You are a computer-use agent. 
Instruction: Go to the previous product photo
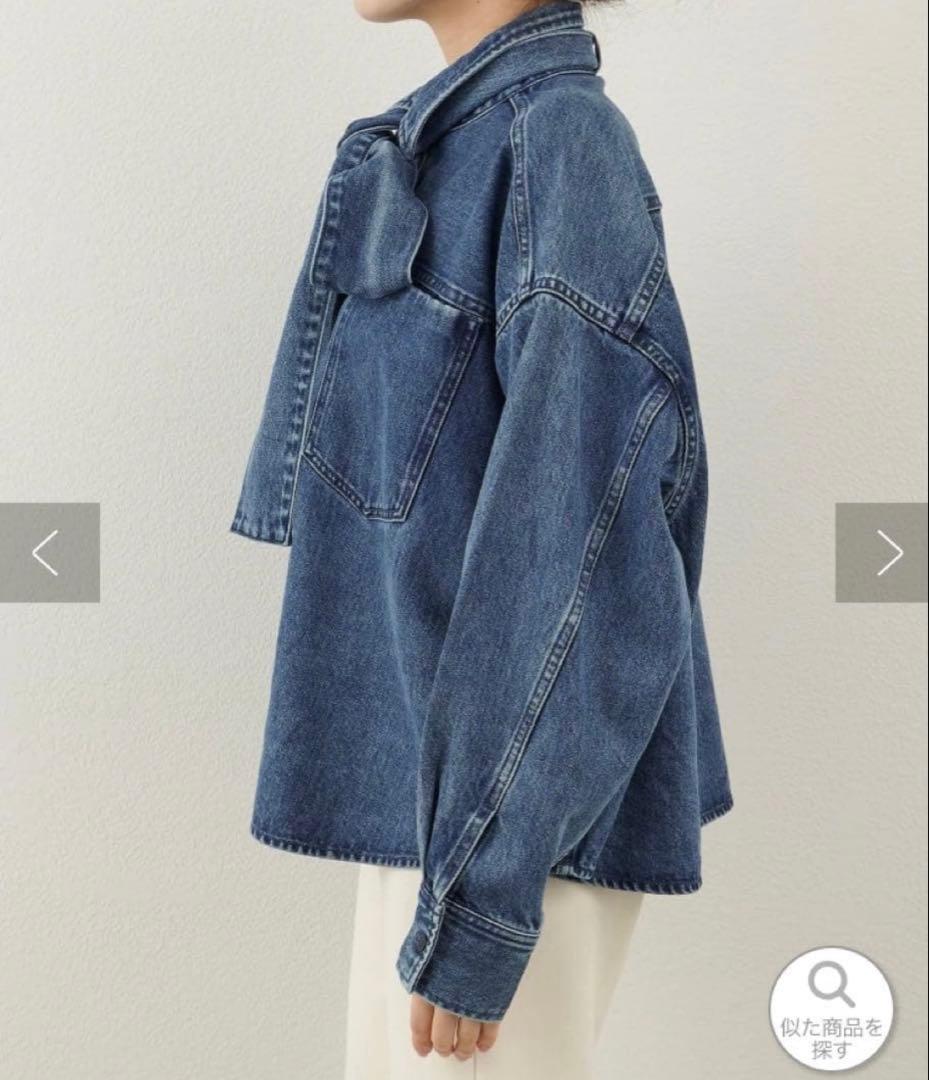click(x=48, y=553)
